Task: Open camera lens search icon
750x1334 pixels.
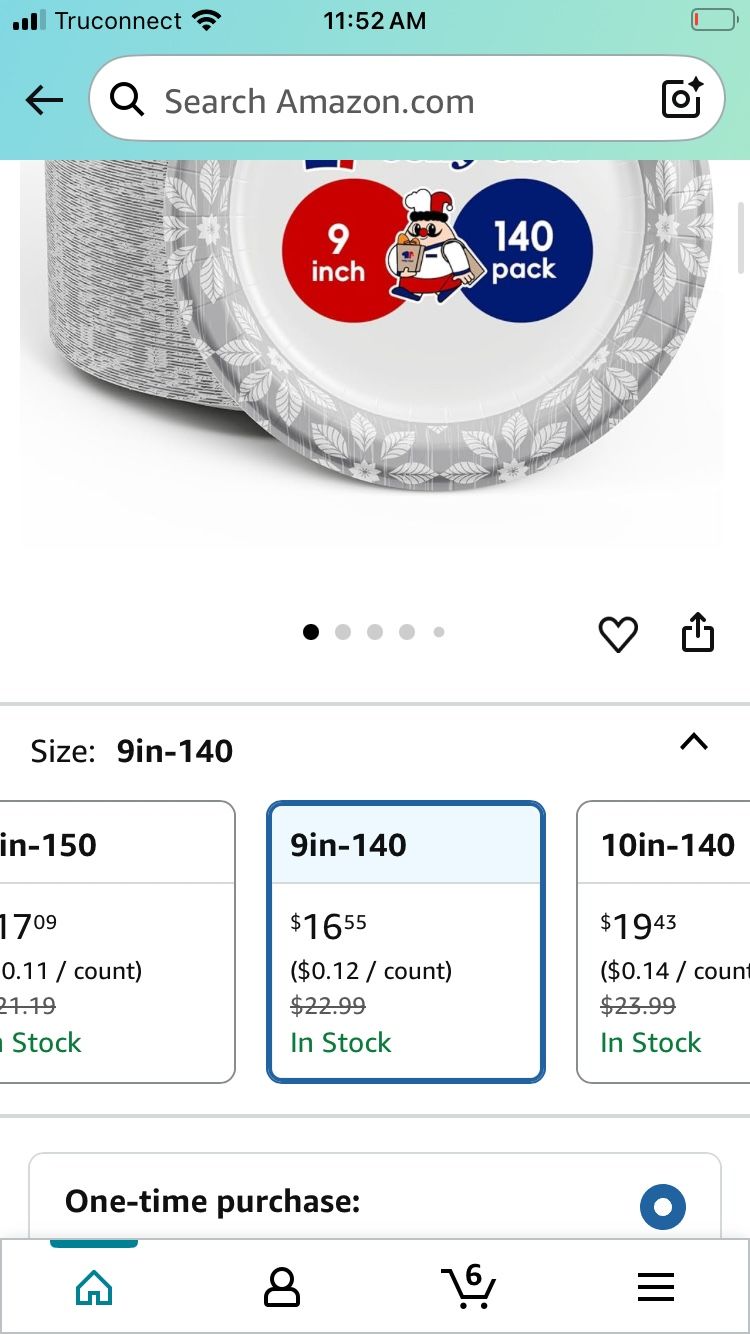Action: [x=682, y=99]
